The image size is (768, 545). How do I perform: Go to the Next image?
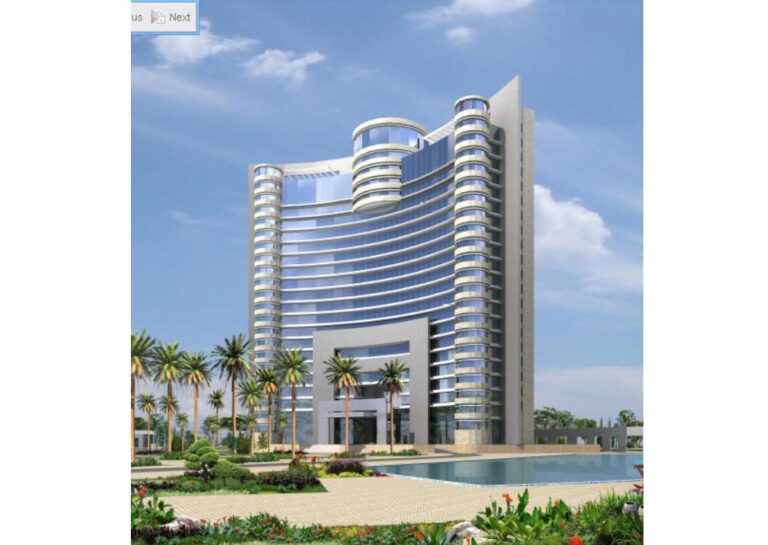[172, 17]
